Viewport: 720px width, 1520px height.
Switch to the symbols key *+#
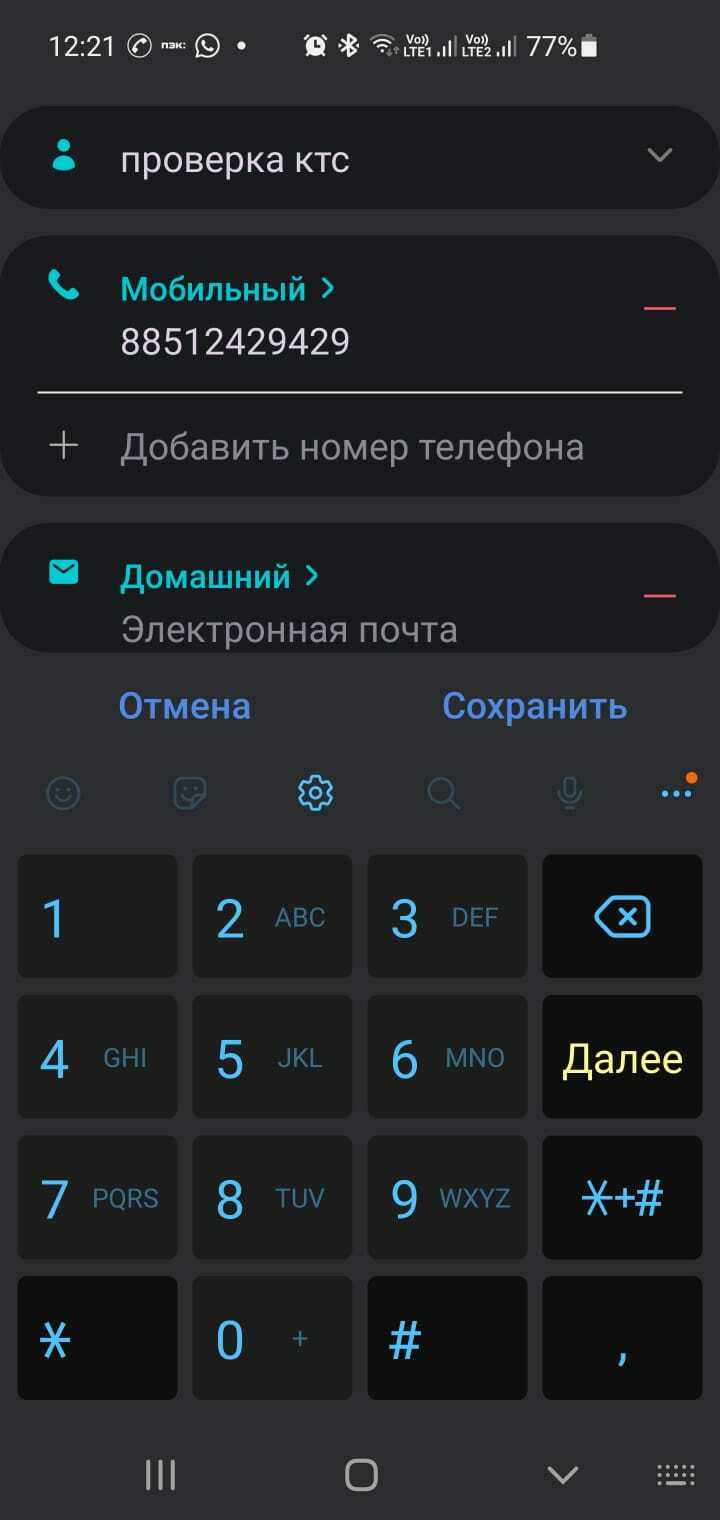pyautogui.click(x=622, y=1198)
